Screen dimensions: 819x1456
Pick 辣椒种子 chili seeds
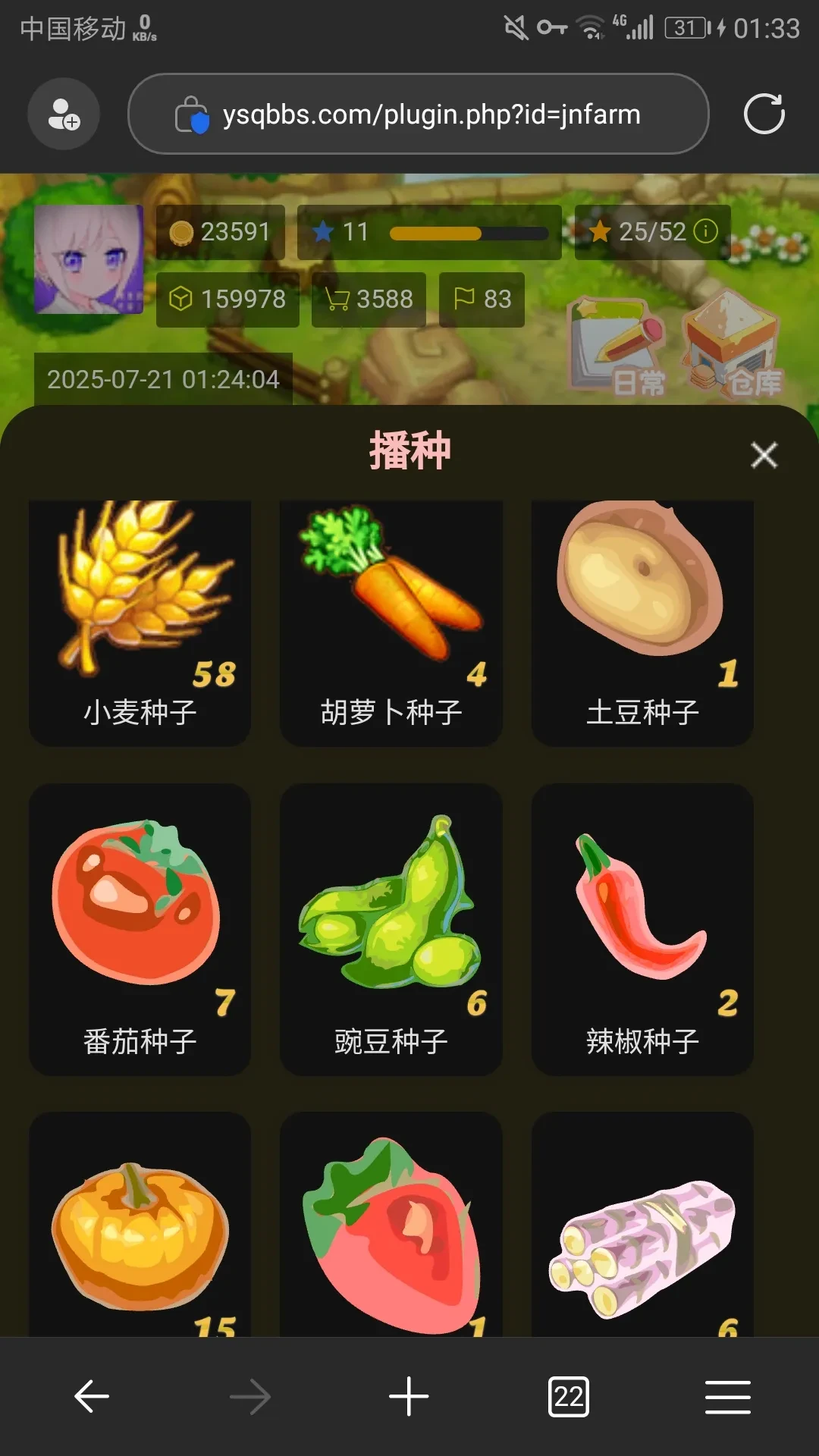click(642, 929)
